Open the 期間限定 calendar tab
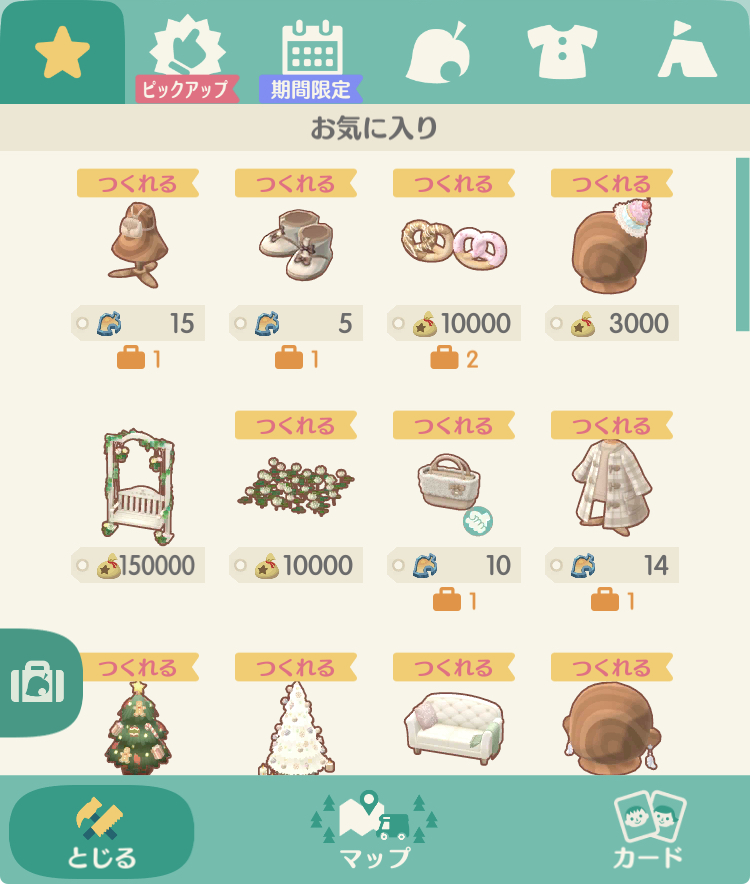 click(311, 55)
